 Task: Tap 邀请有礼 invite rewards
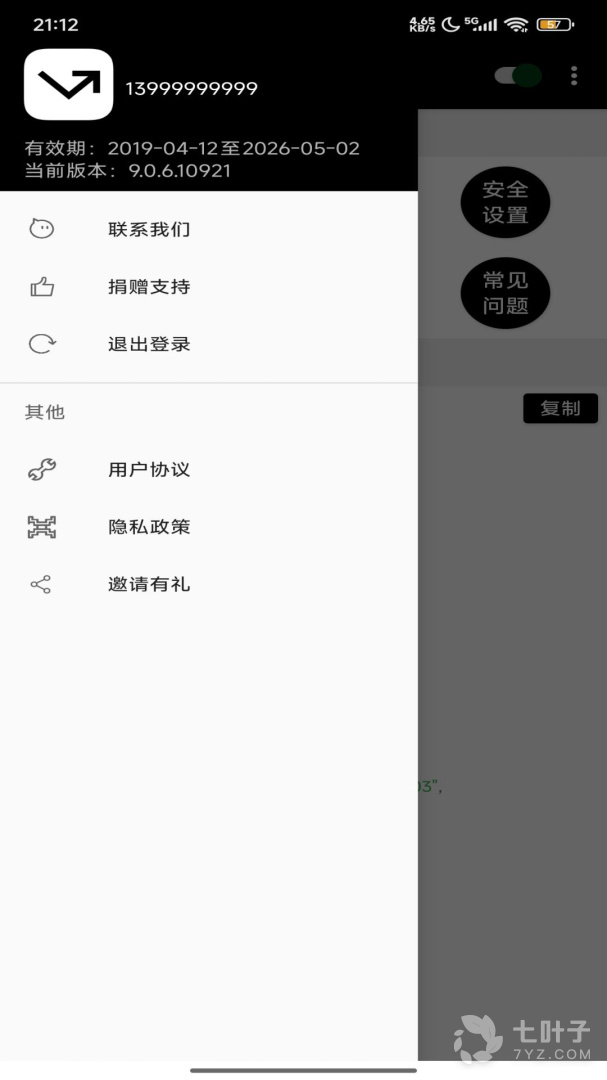pos(148,585)
